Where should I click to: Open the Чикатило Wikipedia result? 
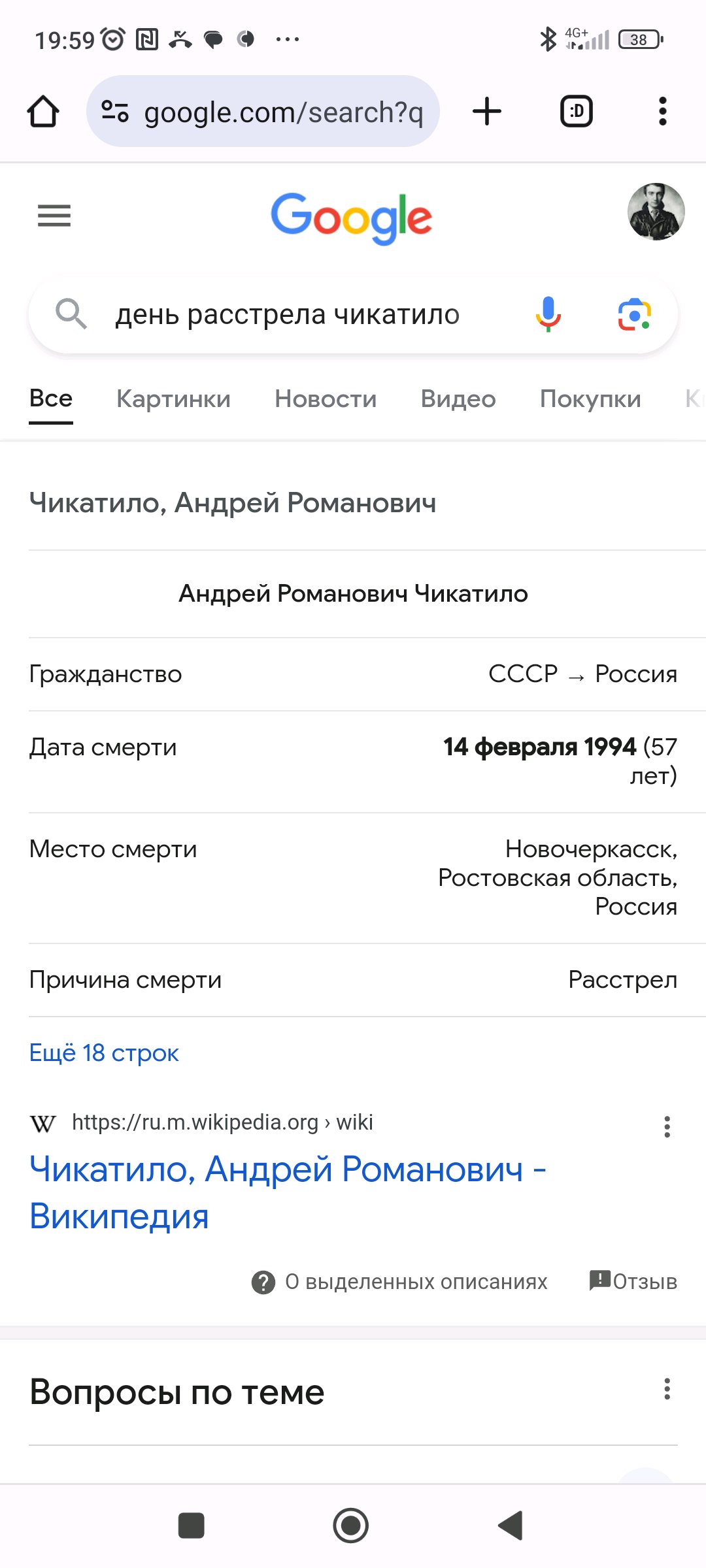288,1192
